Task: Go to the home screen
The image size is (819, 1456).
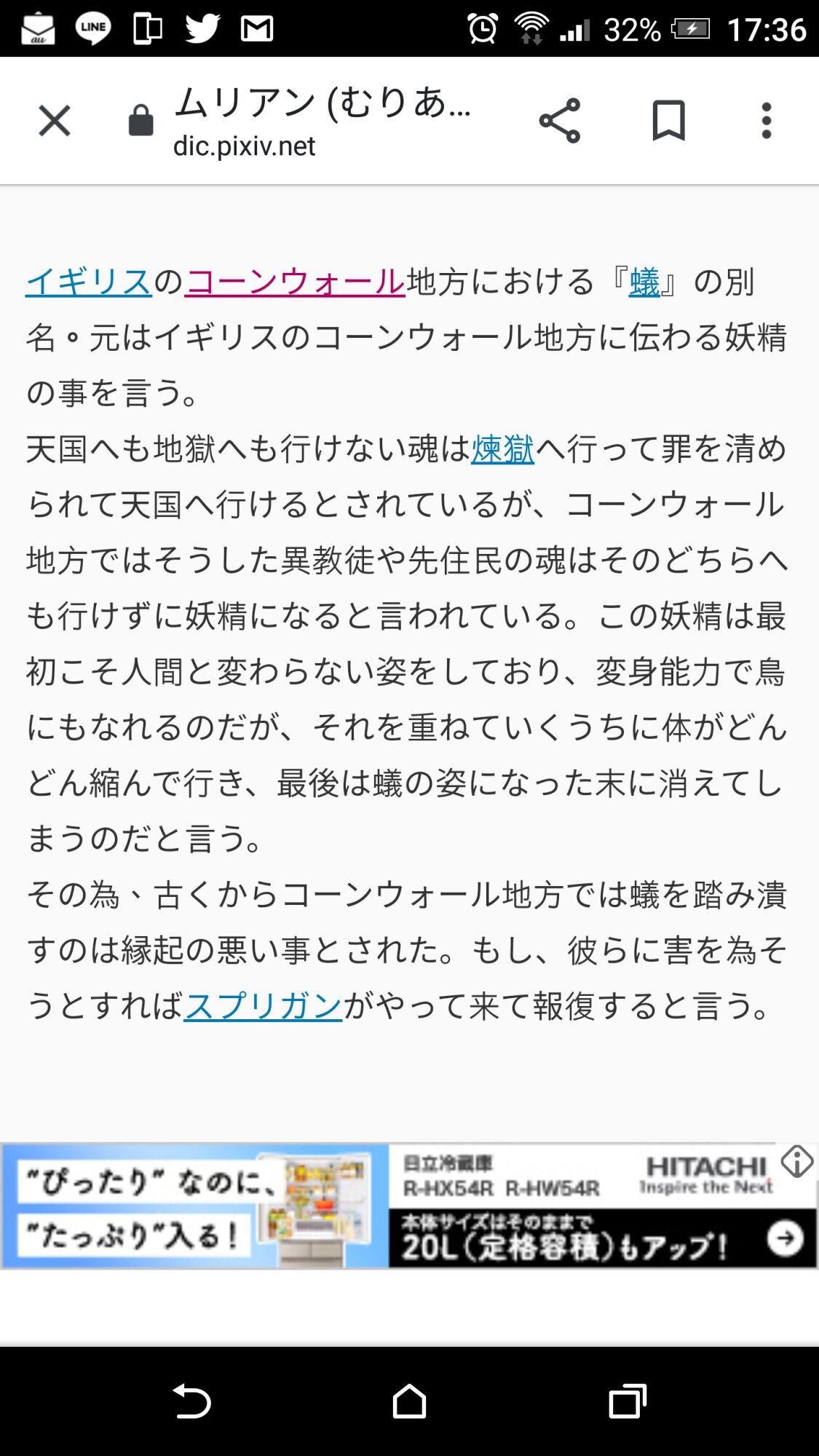Action: coord(409,1401)
